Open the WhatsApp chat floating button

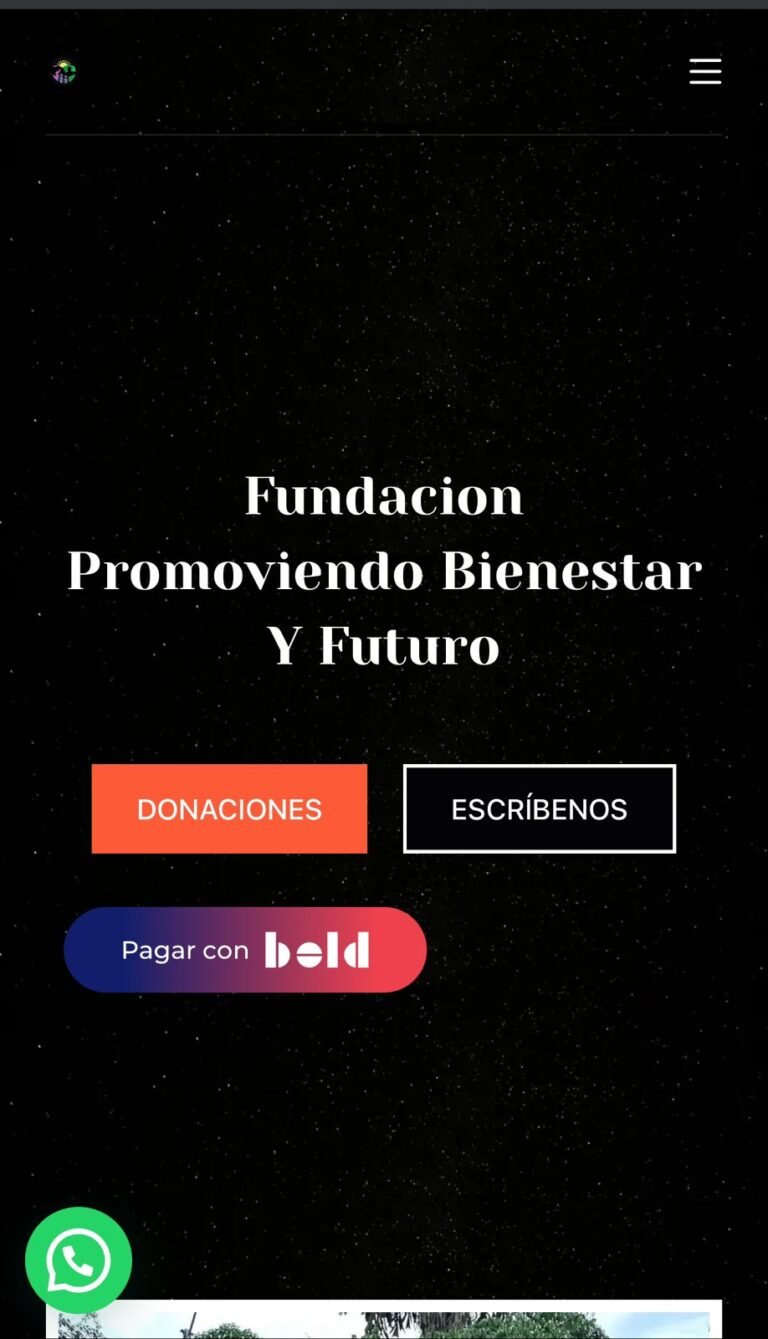(78, 1260)
